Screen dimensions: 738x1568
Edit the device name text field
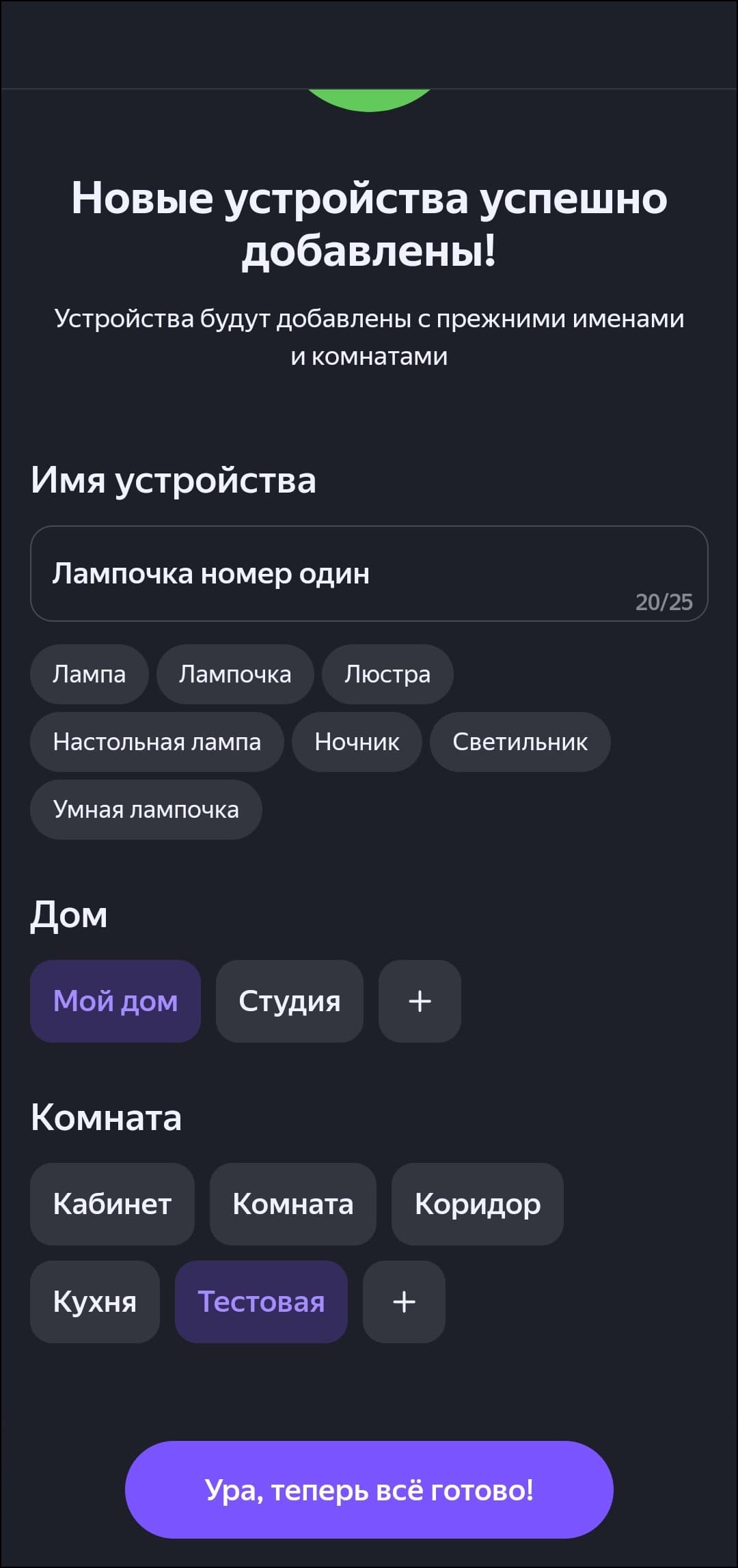tap(369, 573)
